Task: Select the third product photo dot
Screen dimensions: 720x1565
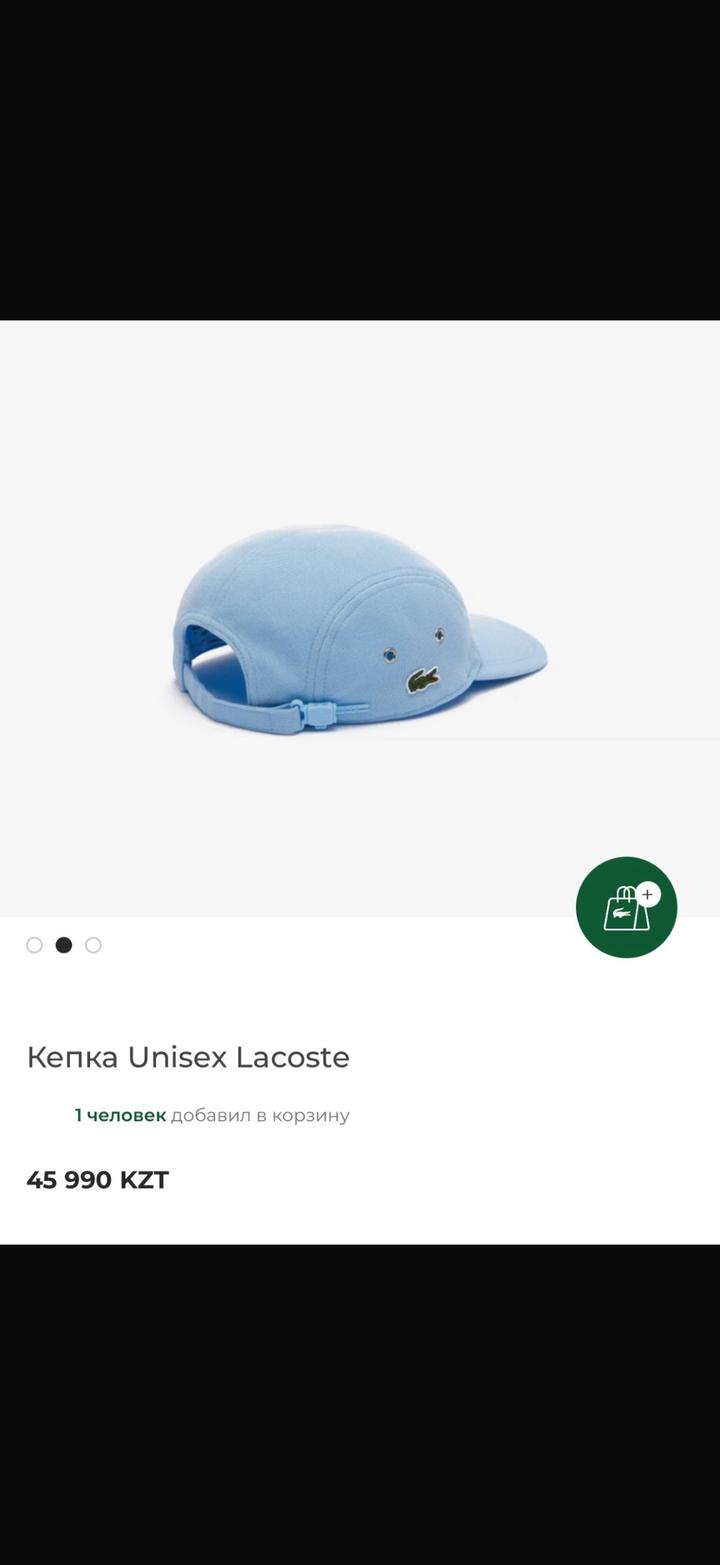Action: (93, 945)
